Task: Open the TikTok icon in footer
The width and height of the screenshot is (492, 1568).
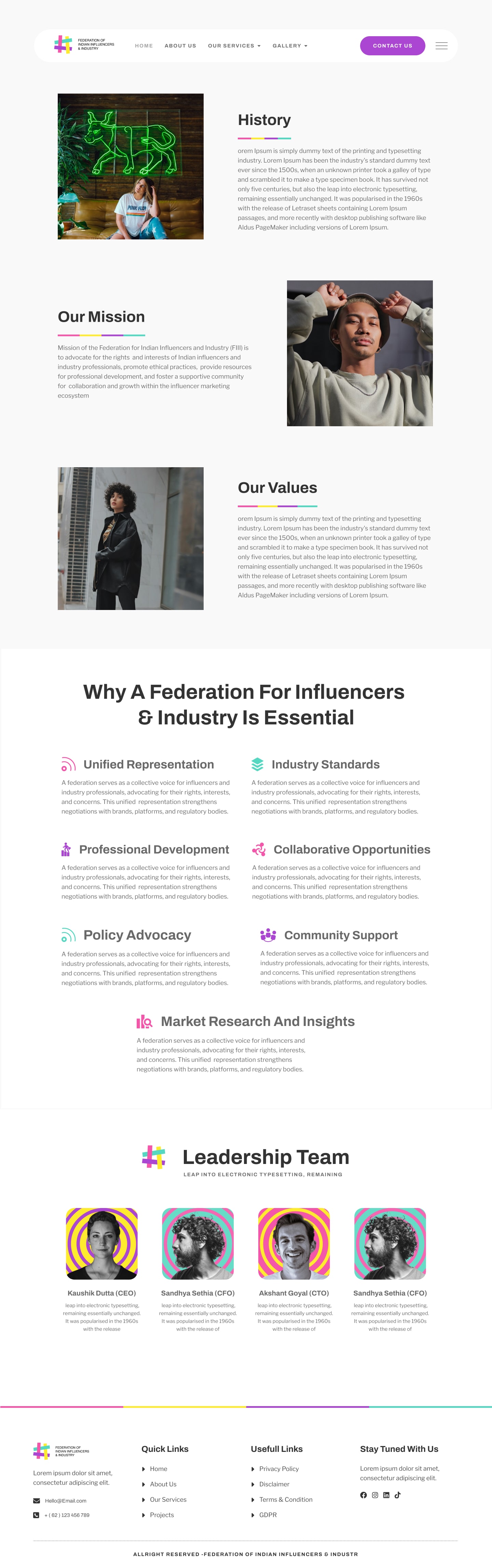Action: [x=398, y=1495]
